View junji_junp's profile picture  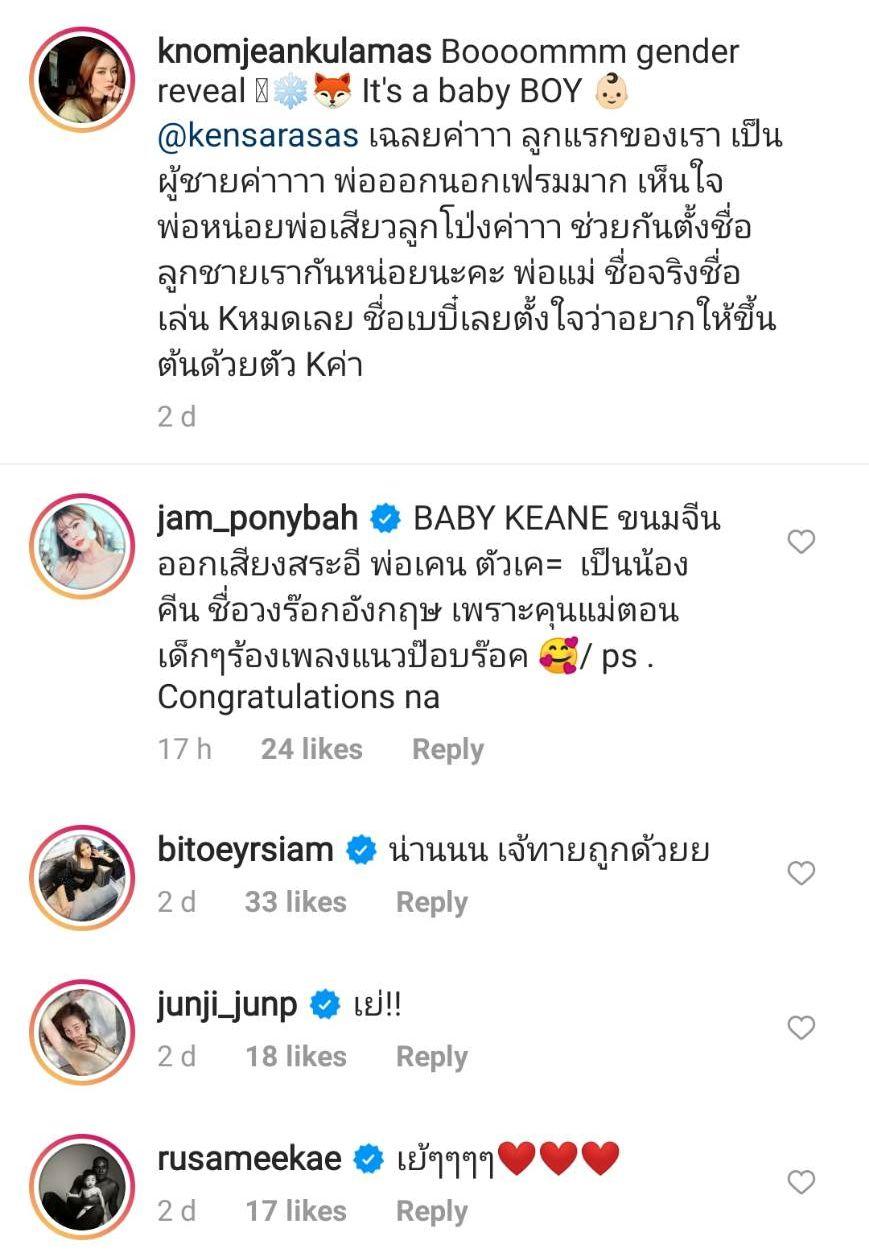coord(82,1030)
